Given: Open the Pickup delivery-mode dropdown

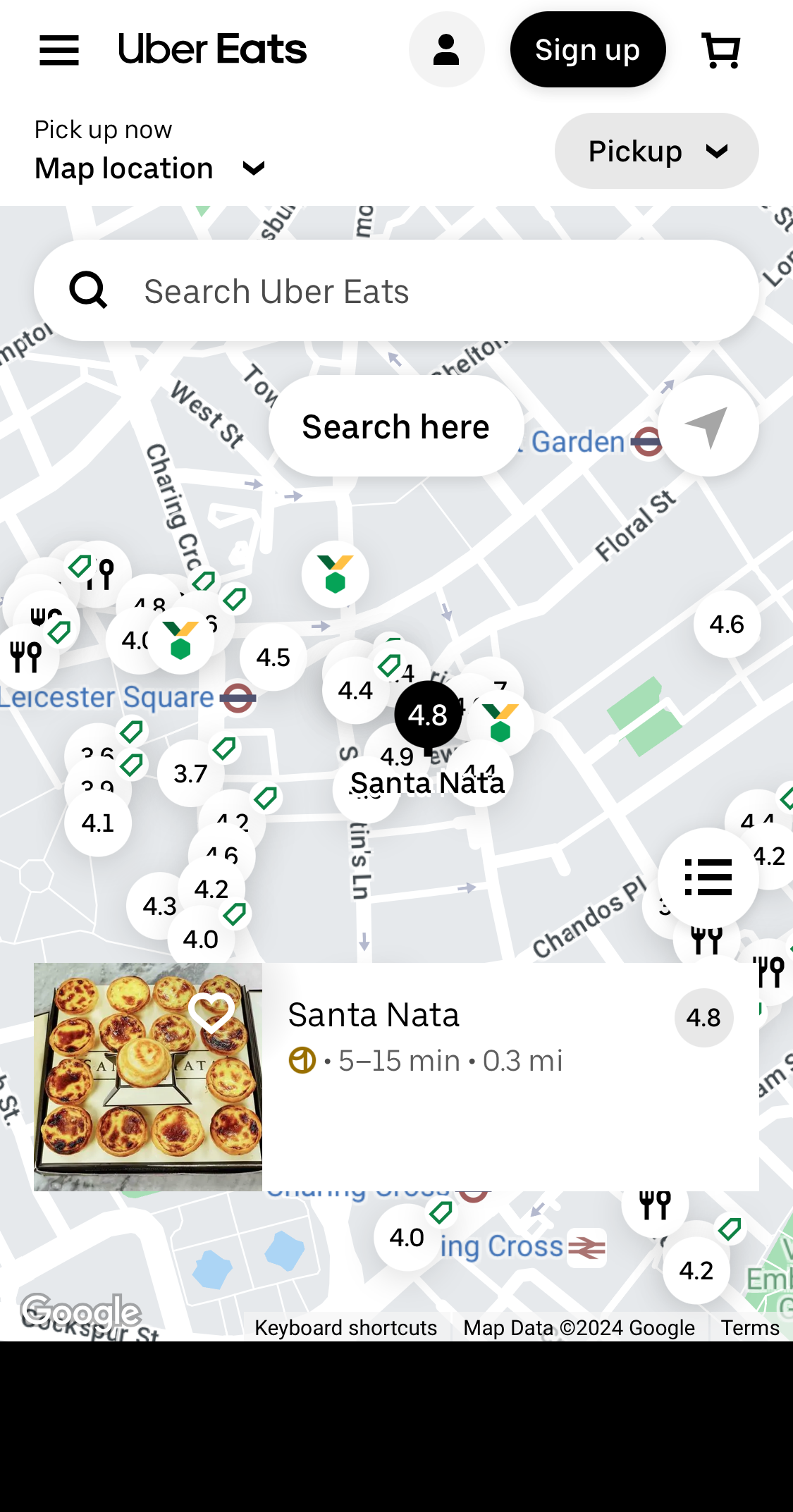Looking at the screenshot, I should [656, 151].
